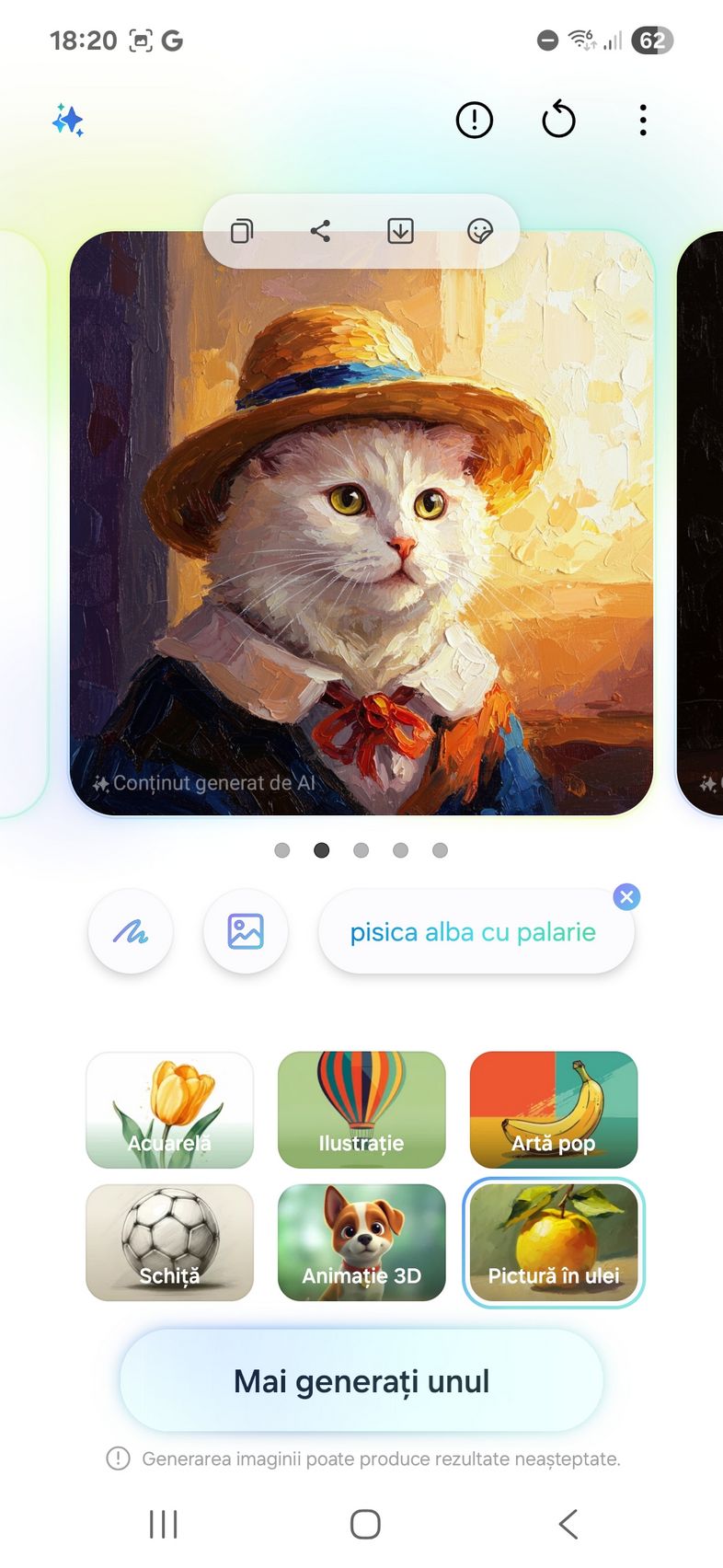The image size is (723, 1568).
Task: Open the sketch drawing input button
Action: coord(131,932)
